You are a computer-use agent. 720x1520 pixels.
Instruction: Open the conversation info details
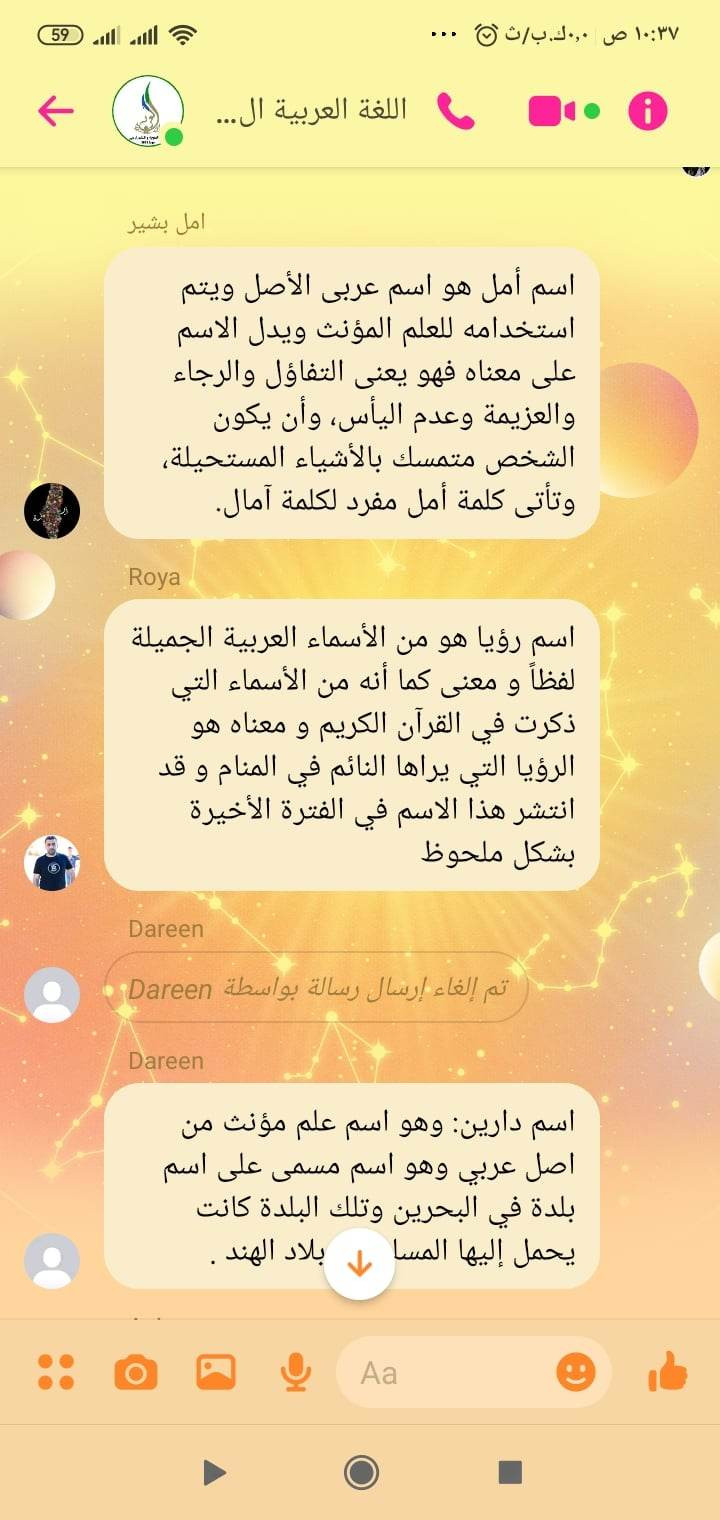pyautogui.click(x=647, y=111)
